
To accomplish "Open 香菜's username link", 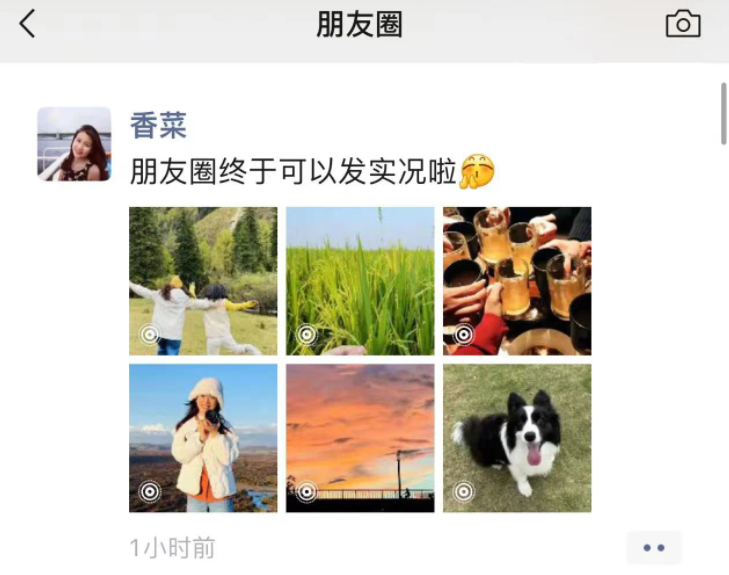I will pos(158,126).
